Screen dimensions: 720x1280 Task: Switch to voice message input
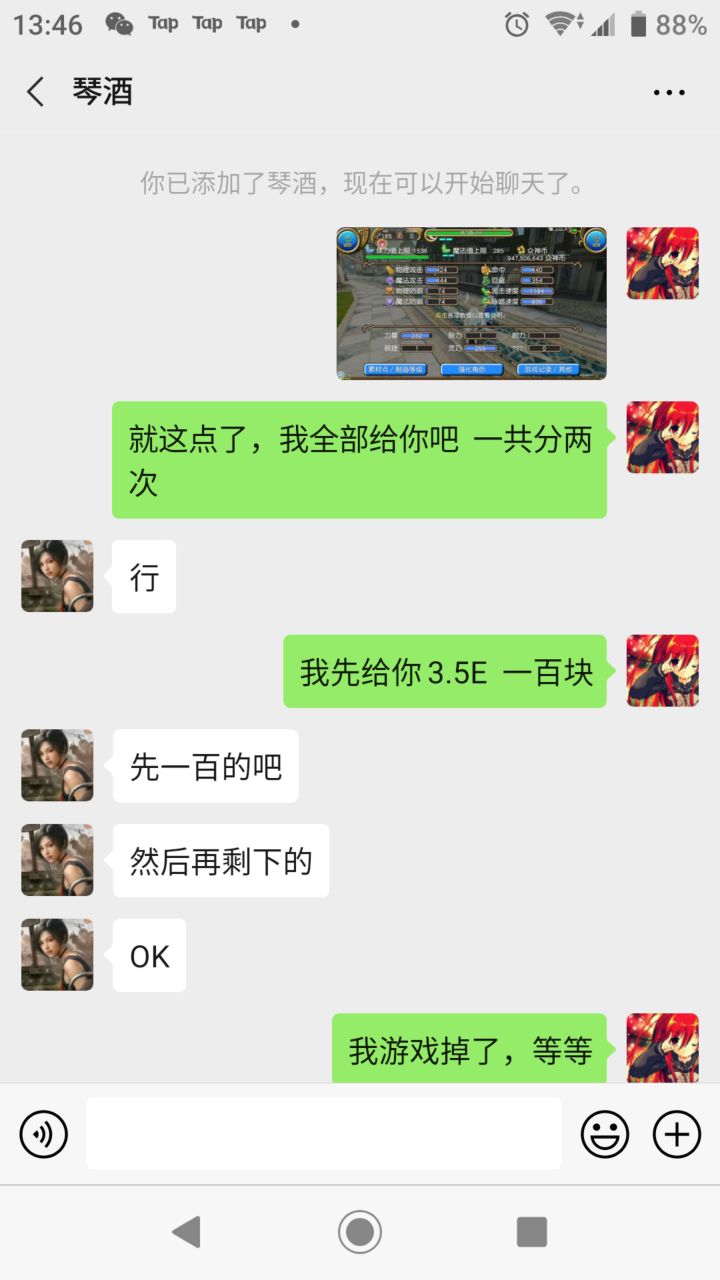[x=44, y=1134]
